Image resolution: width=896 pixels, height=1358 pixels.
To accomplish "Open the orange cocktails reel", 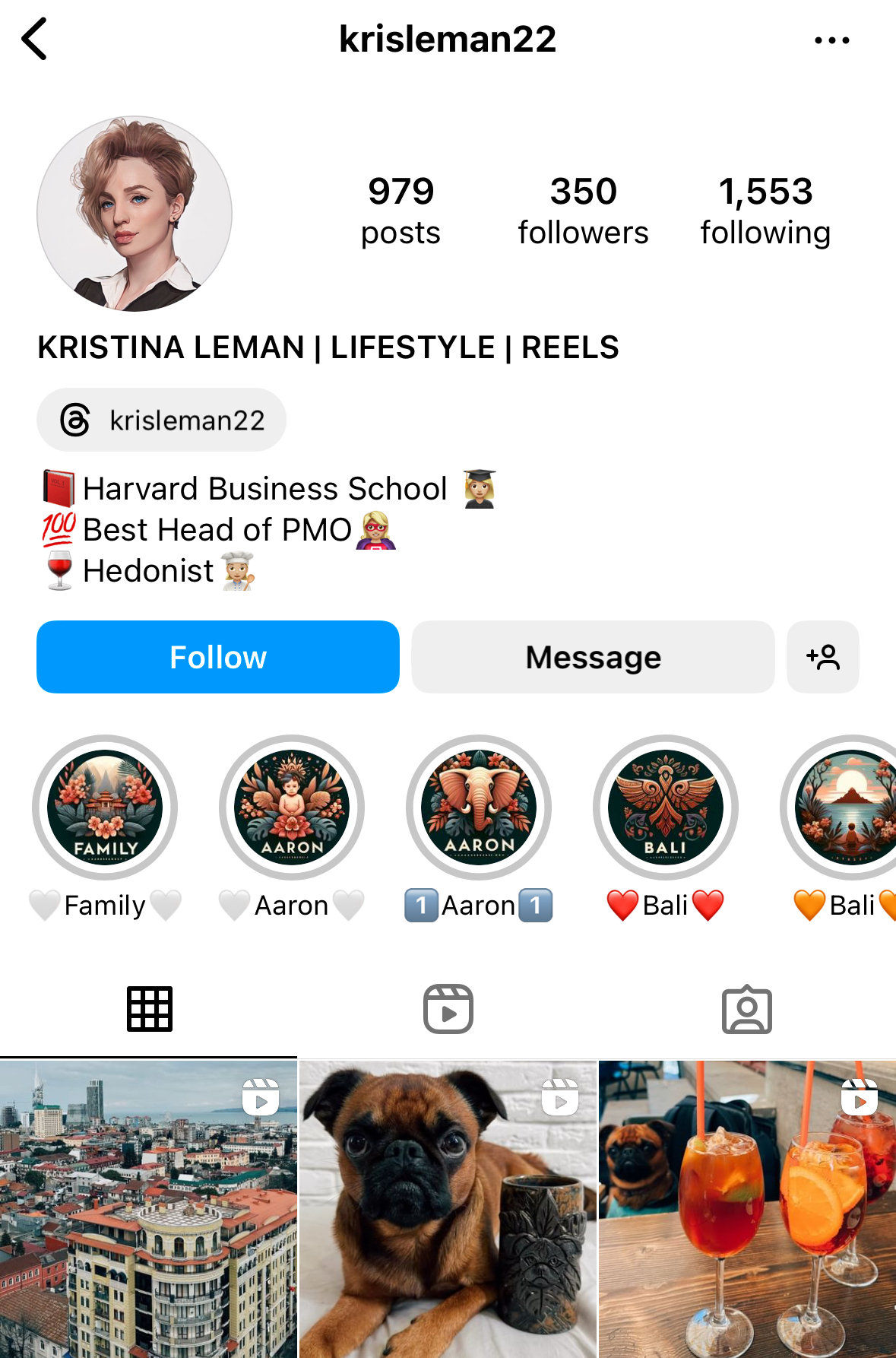I will [x=747, y=1209].
